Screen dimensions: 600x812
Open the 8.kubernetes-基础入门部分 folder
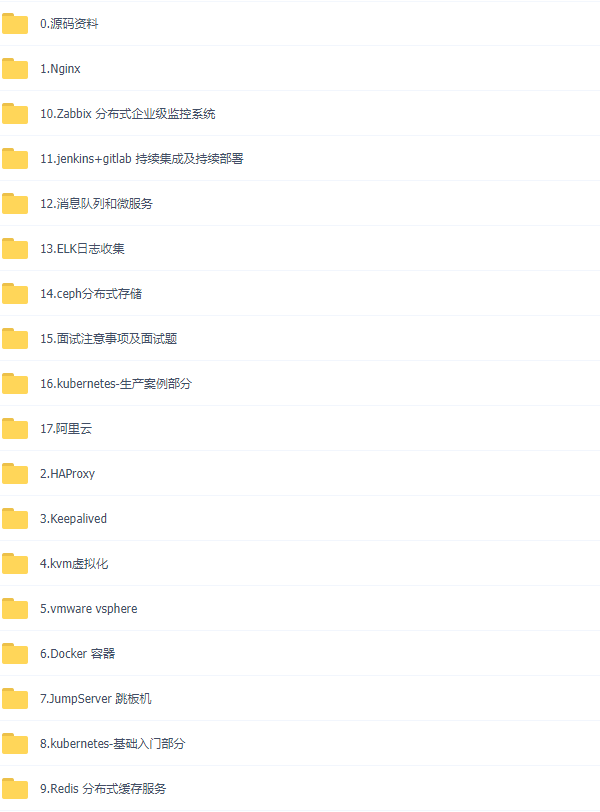coord(112,744)
